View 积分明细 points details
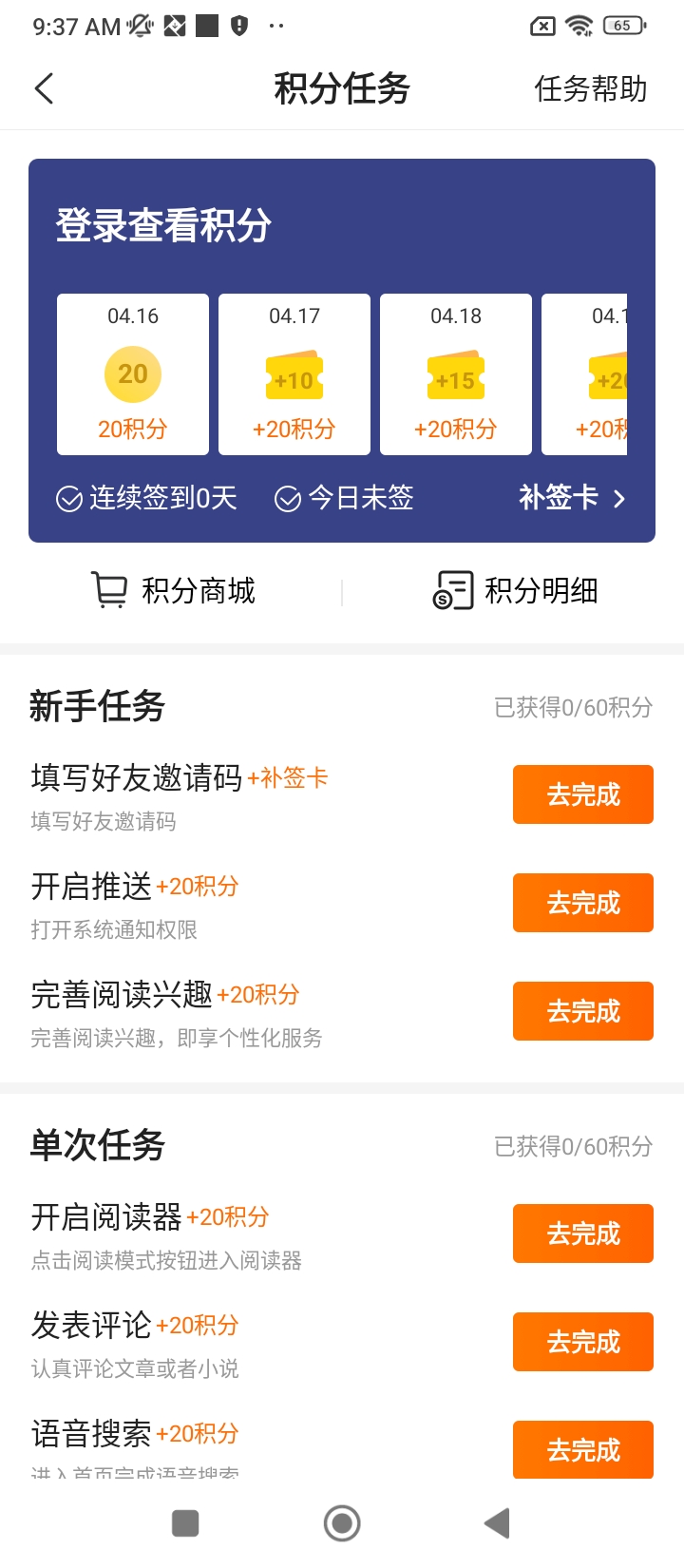This screenshot has height=1568, width=684. [x=516, y=591]
